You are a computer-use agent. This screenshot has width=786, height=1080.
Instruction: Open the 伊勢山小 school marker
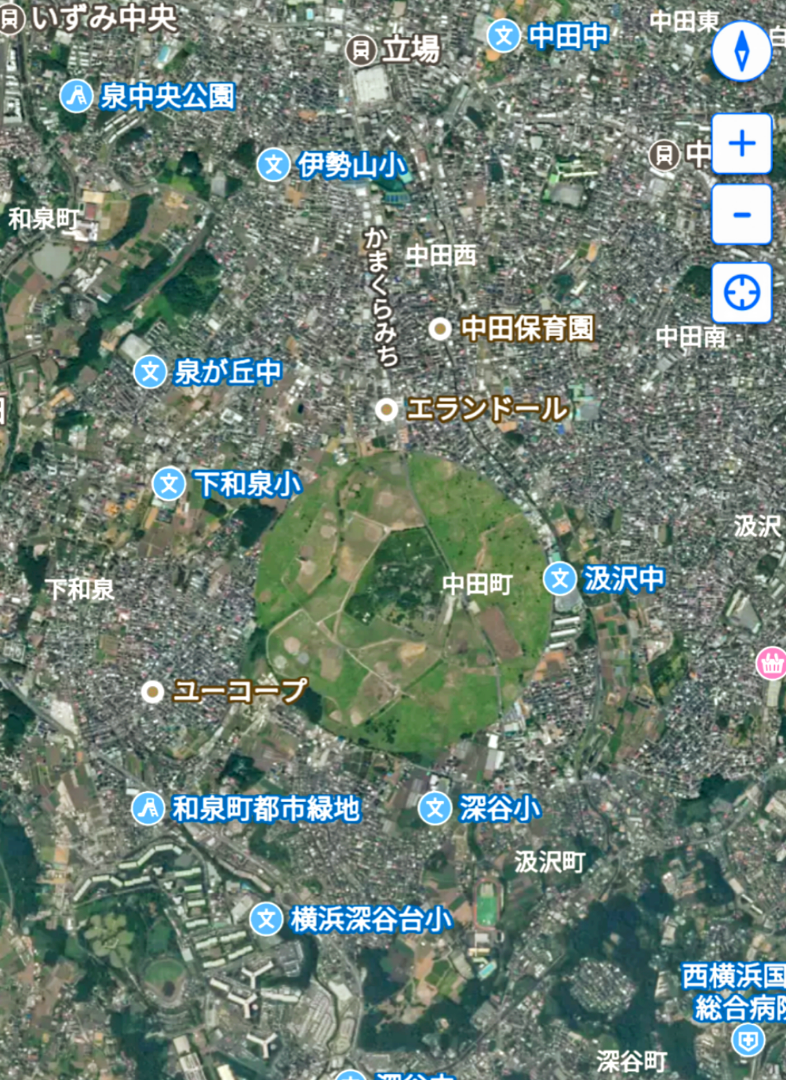pos(273,165)
